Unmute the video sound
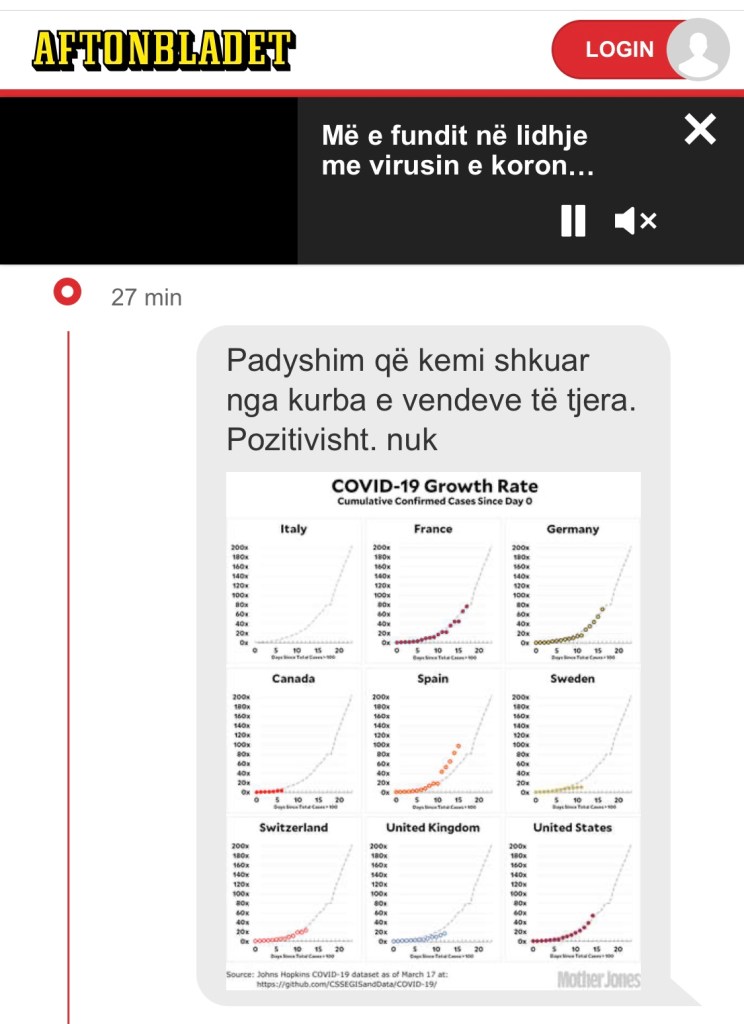The width and height of the screenshot is (744, 1024). pyautogui.click(x=636, y=221)
